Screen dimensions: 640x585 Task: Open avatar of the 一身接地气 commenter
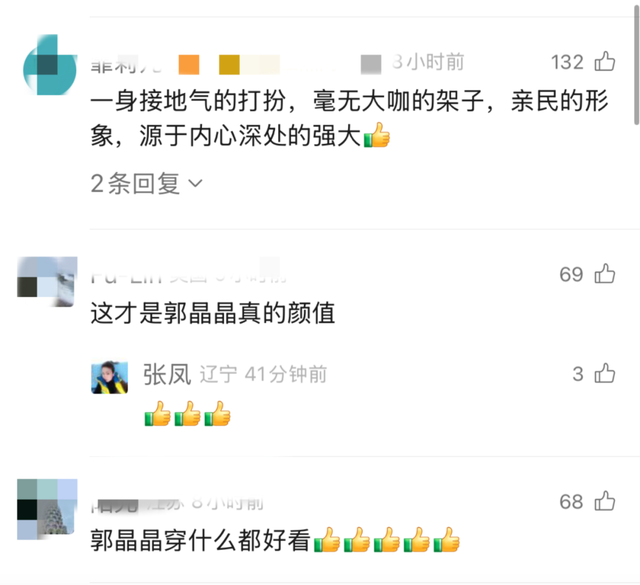click(50, 64)
